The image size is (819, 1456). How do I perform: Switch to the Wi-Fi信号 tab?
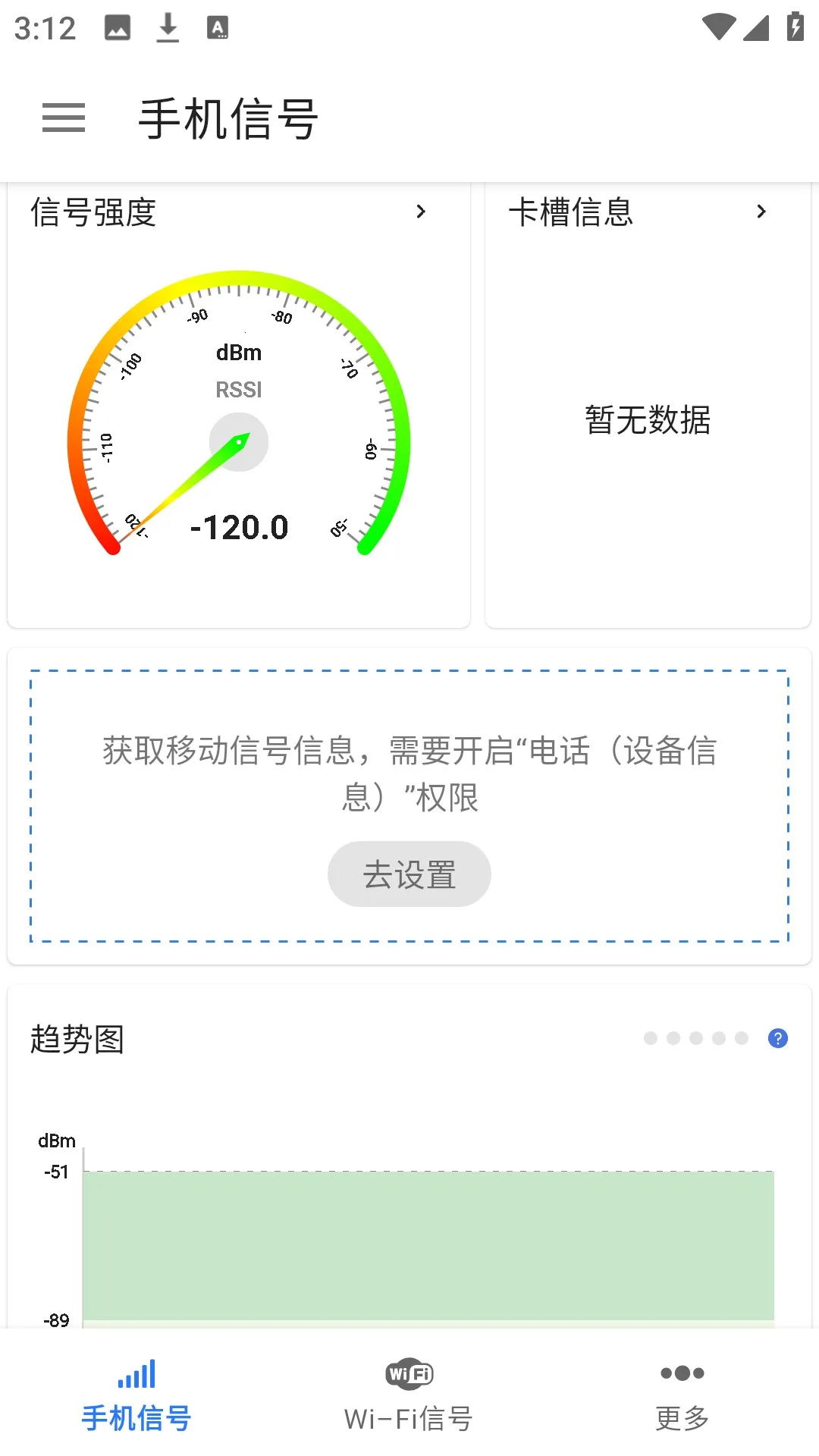coord(409,1417)
